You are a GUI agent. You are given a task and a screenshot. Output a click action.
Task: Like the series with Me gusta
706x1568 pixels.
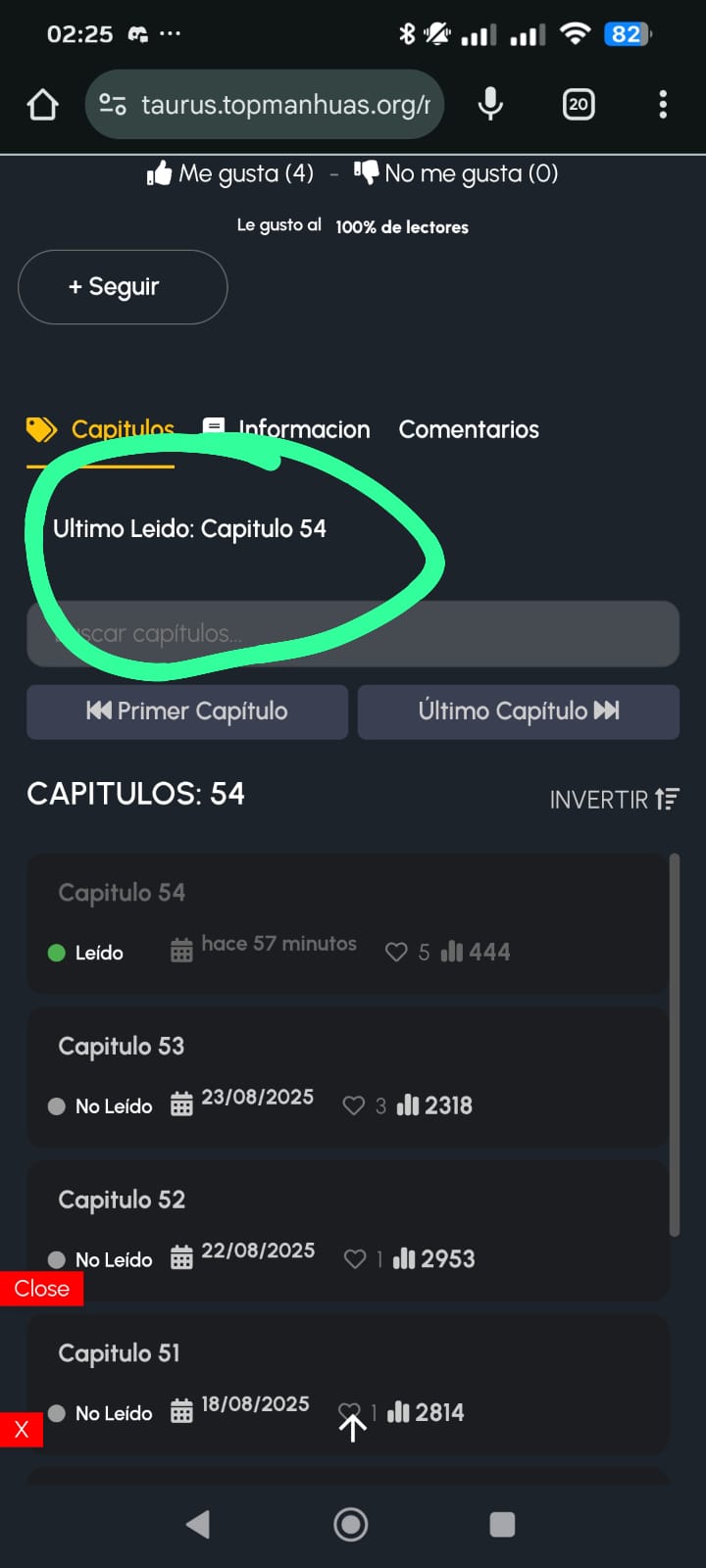pyautogui.click(x=231, y=173)
